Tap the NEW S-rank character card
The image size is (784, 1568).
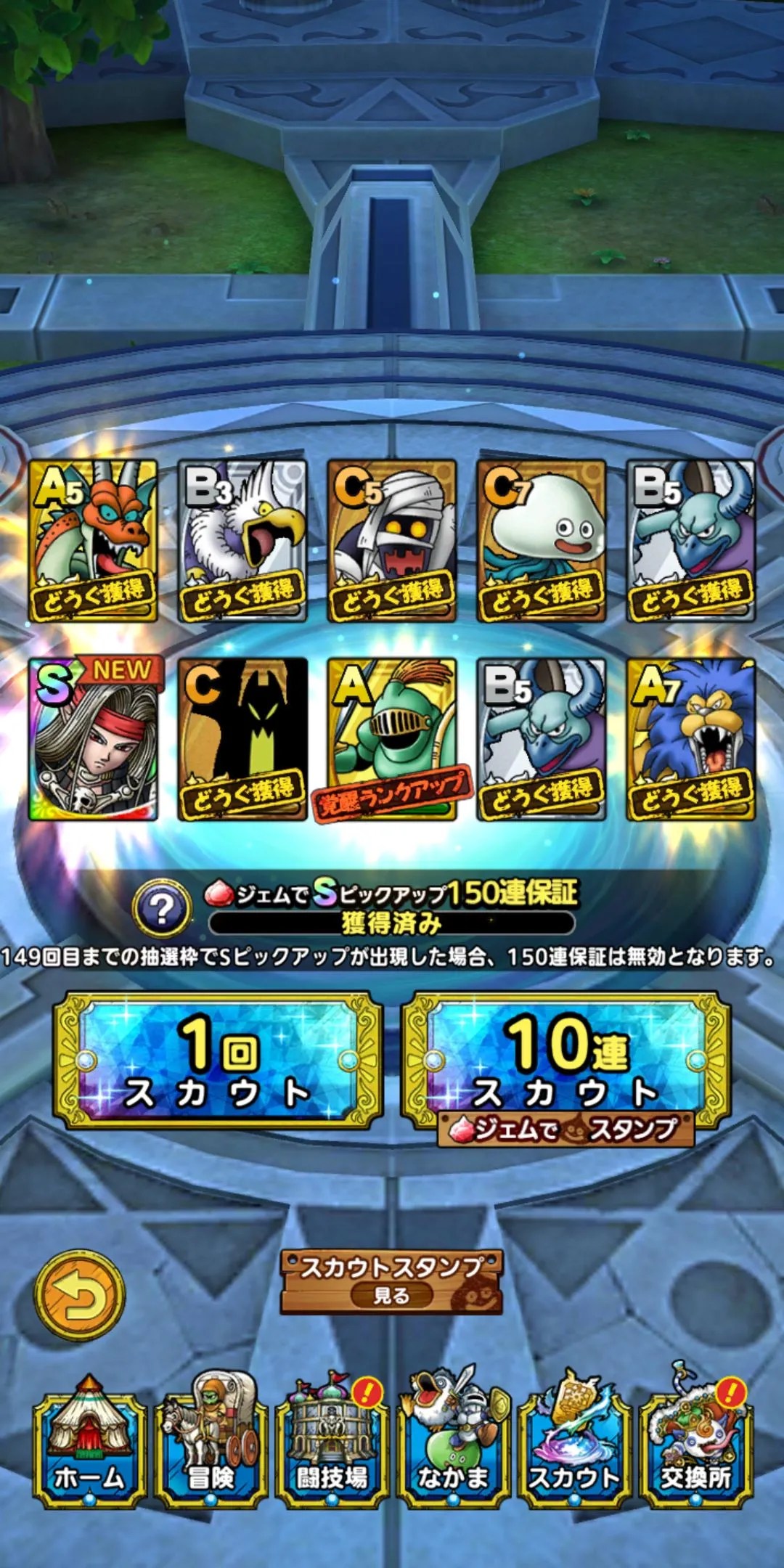pos(93,739)
